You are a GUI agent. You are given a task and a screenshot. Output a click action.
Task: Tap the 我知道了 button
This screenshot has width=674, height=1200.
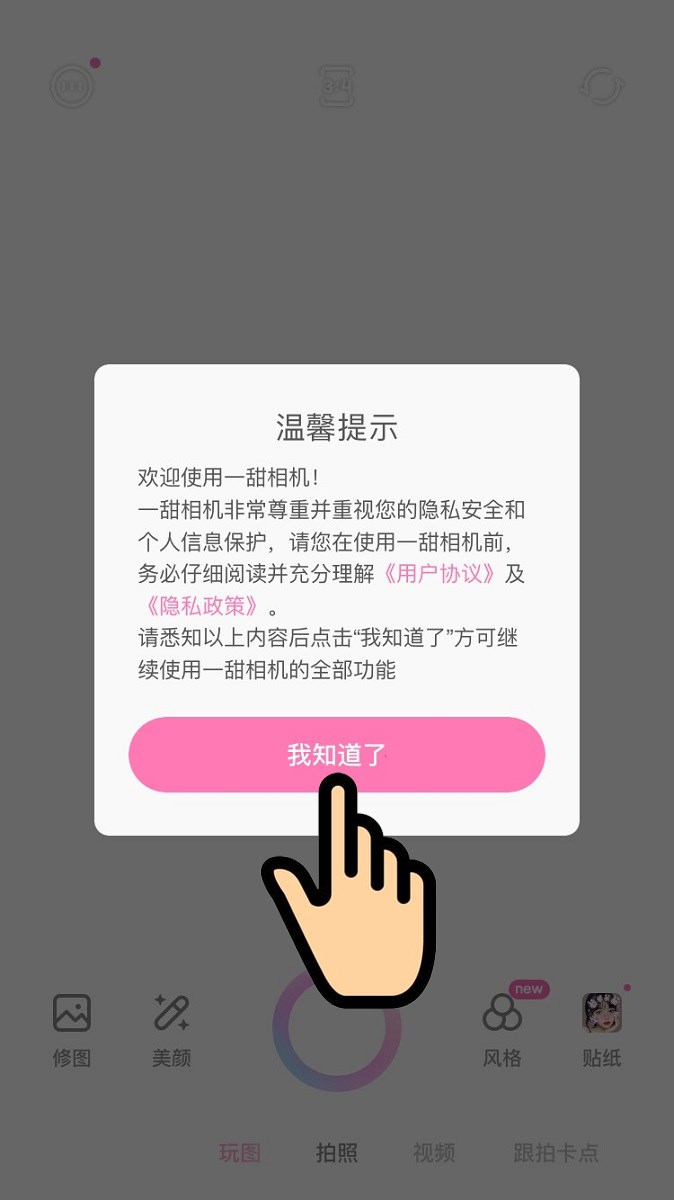coord(336,754)
